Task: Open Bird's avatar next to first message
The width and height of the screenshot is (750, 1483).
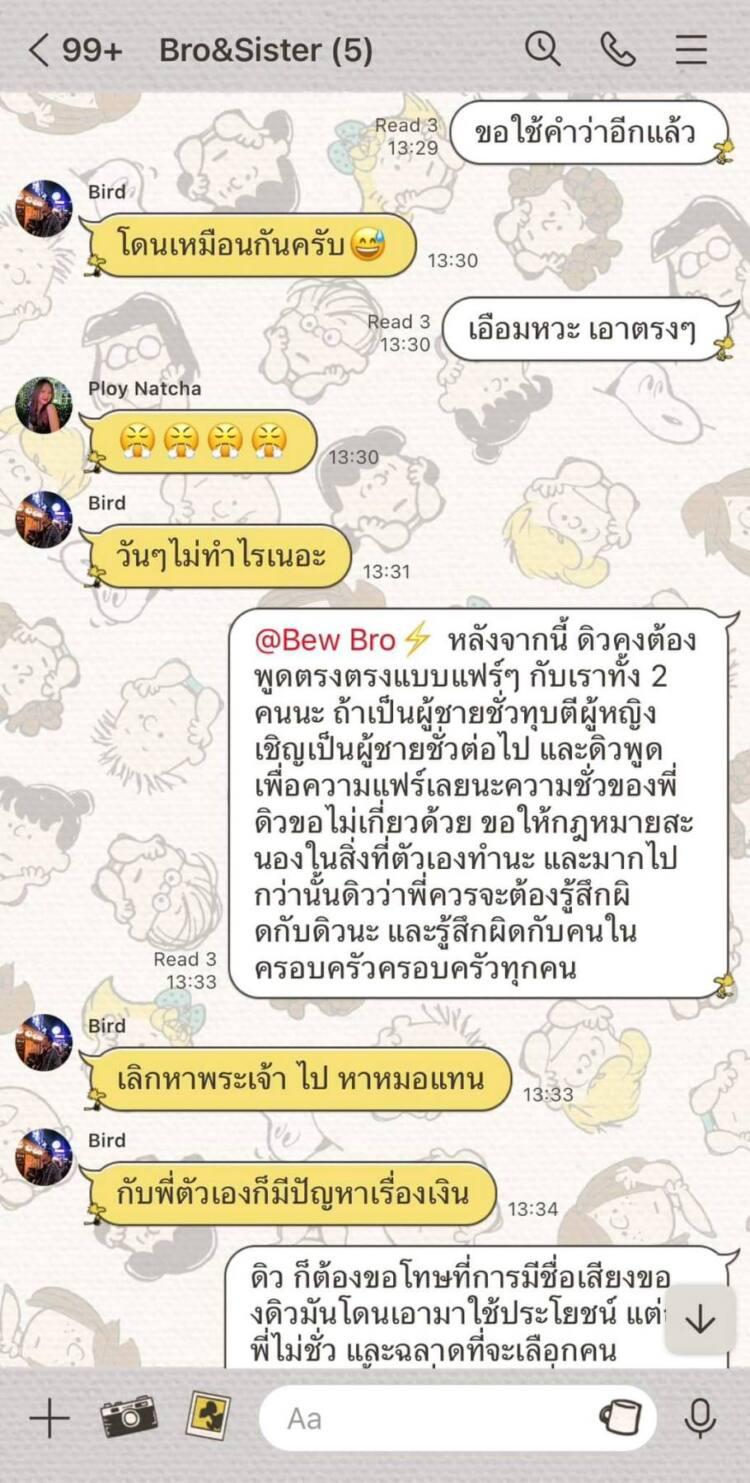Action: [x=44, y=208]
